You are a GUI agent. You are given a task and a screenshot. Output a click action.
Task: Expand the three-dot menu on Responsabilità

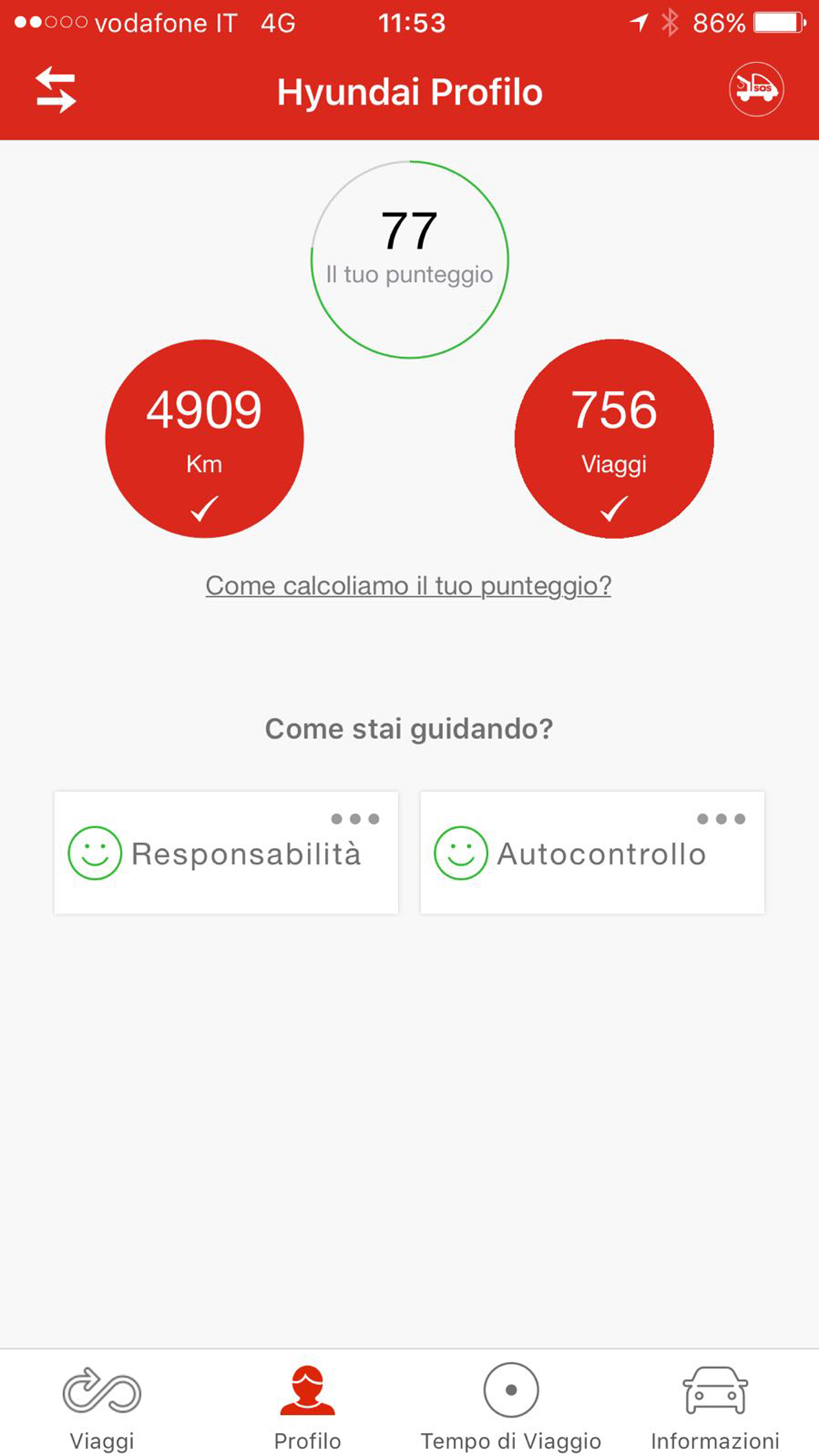356,820
